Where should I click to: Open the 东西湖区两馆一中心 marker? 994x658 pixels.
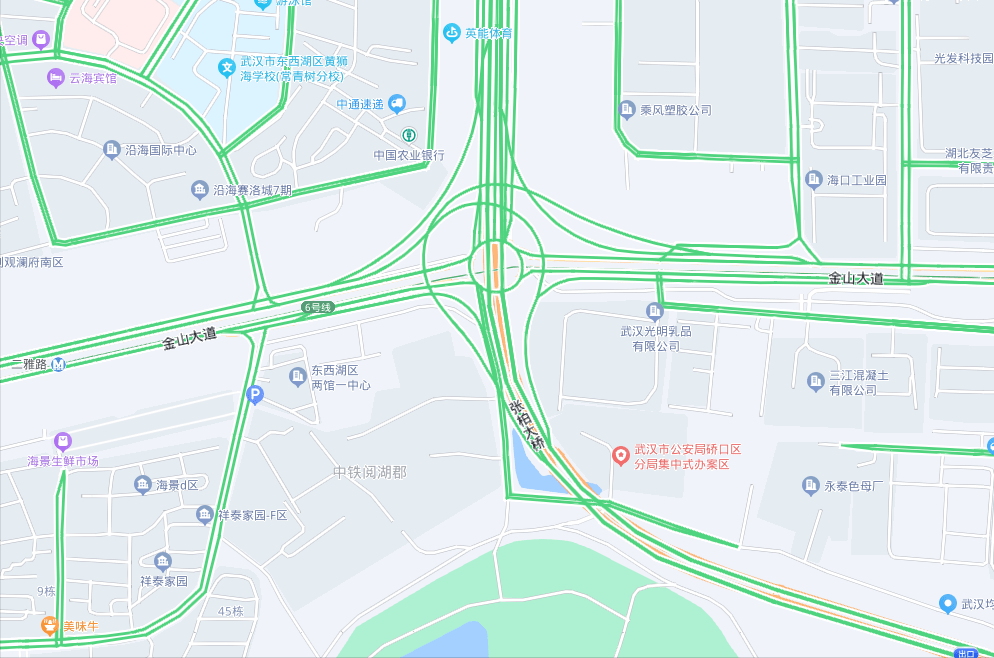297,376
